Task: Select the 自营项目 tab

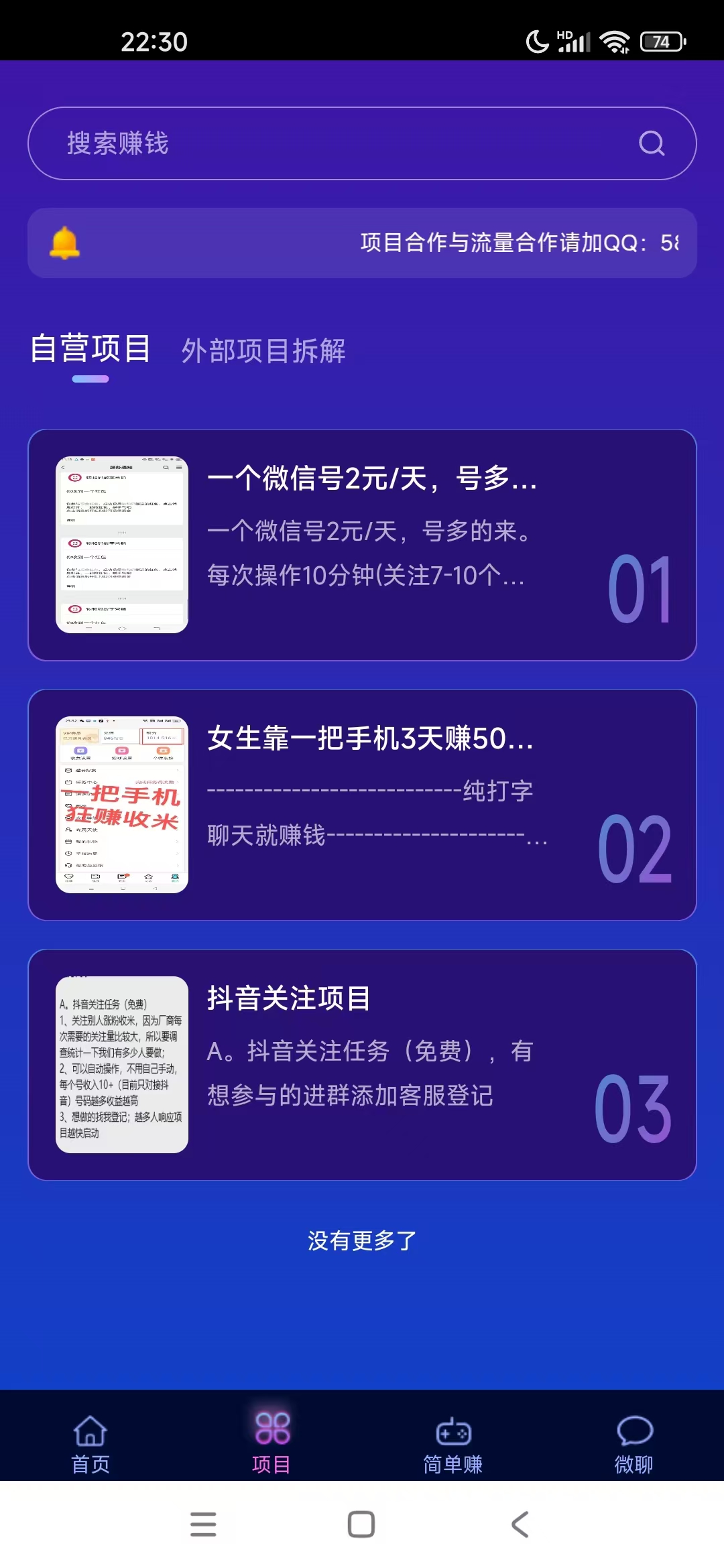Action: coord(90,349)
